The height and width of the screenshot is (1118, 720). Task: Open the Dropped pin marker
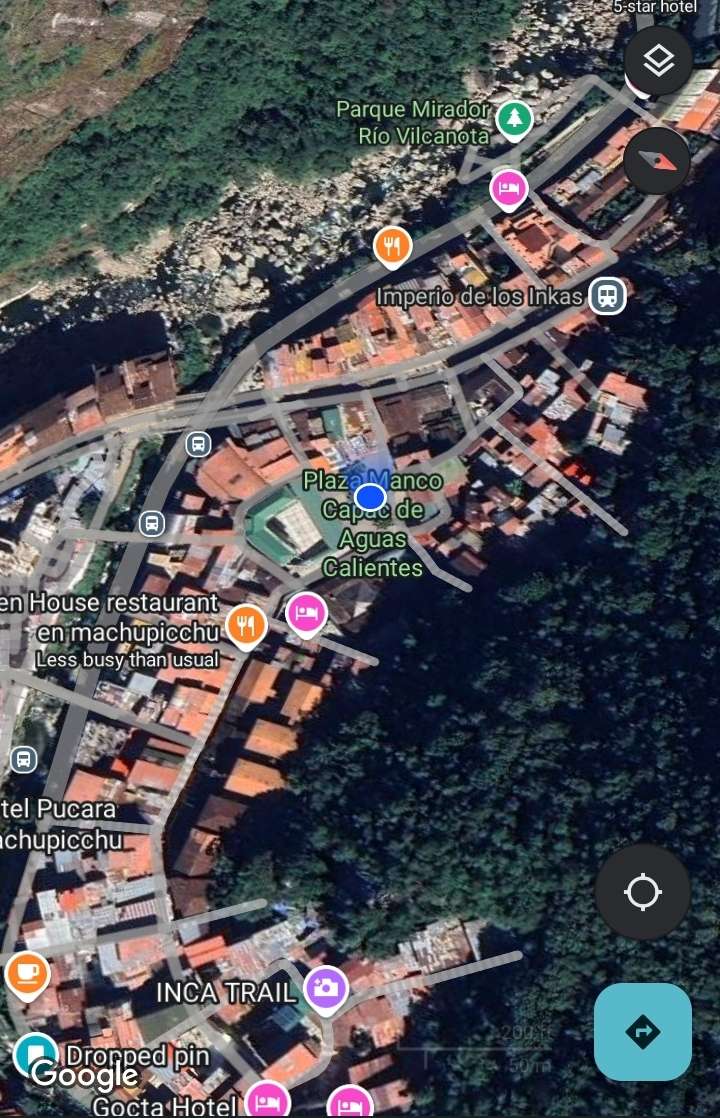(36, 1054)
